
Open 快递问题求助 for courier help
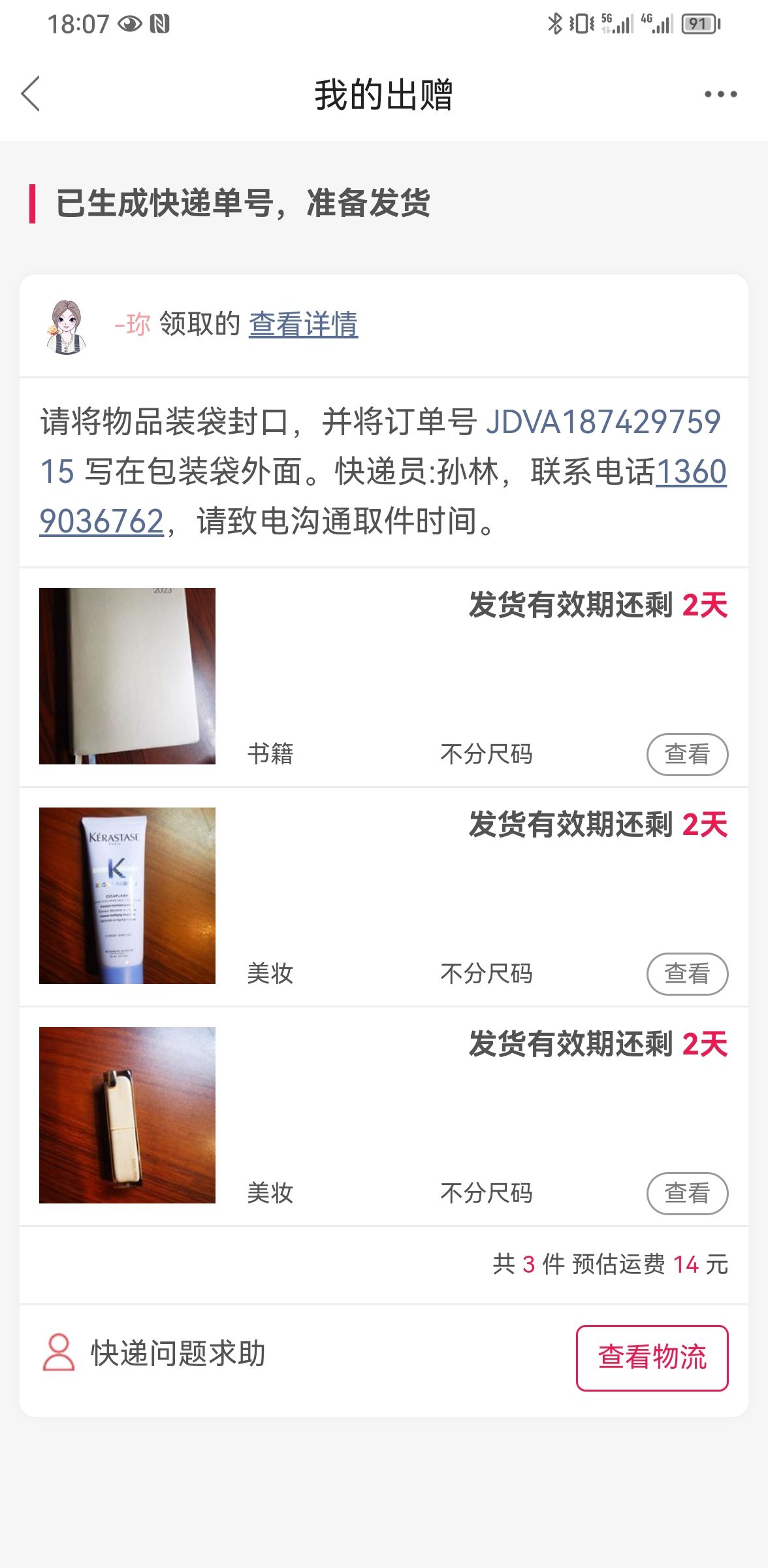154,1353
